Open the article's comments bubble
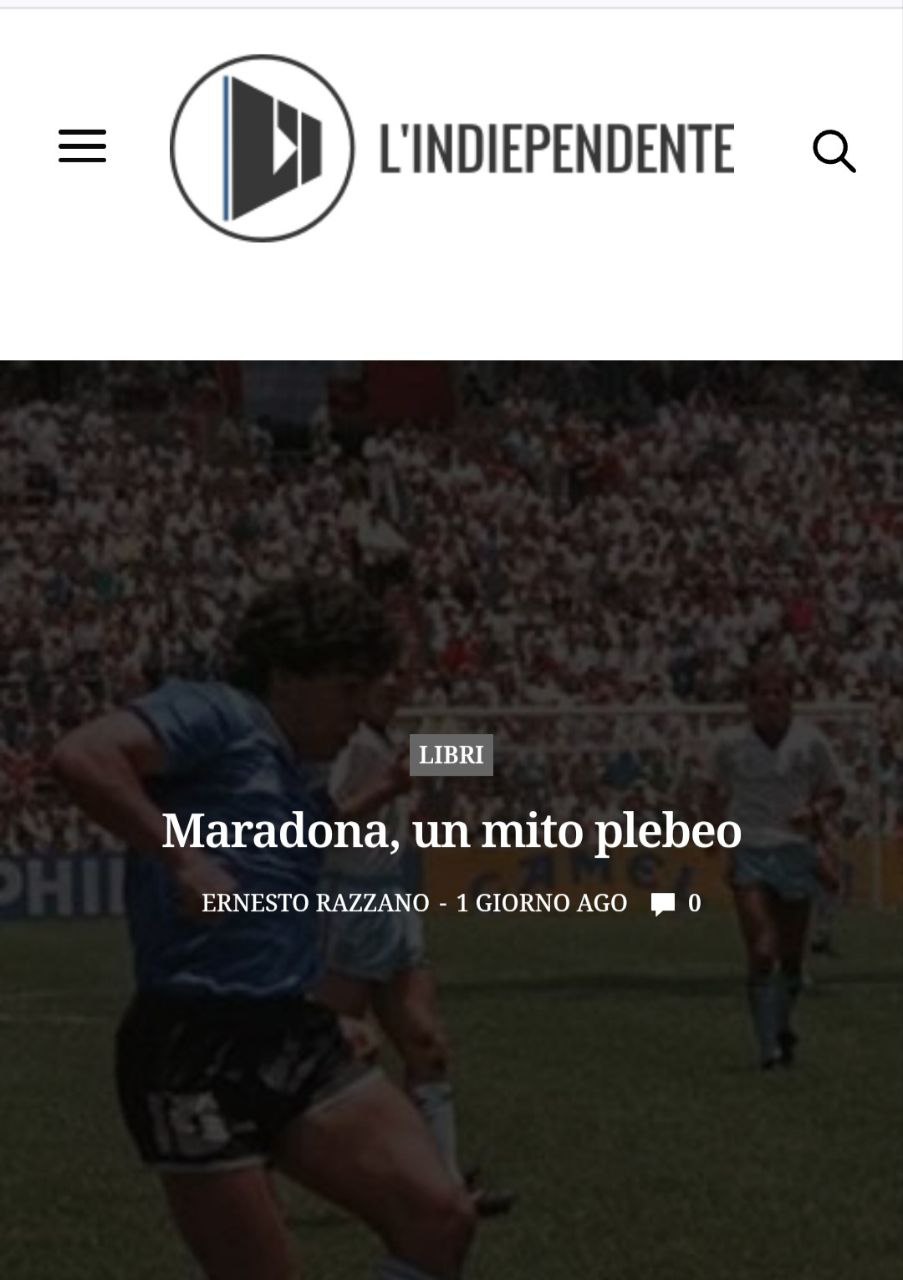This screenshot has height=1280, width=903. pos(675,904)
